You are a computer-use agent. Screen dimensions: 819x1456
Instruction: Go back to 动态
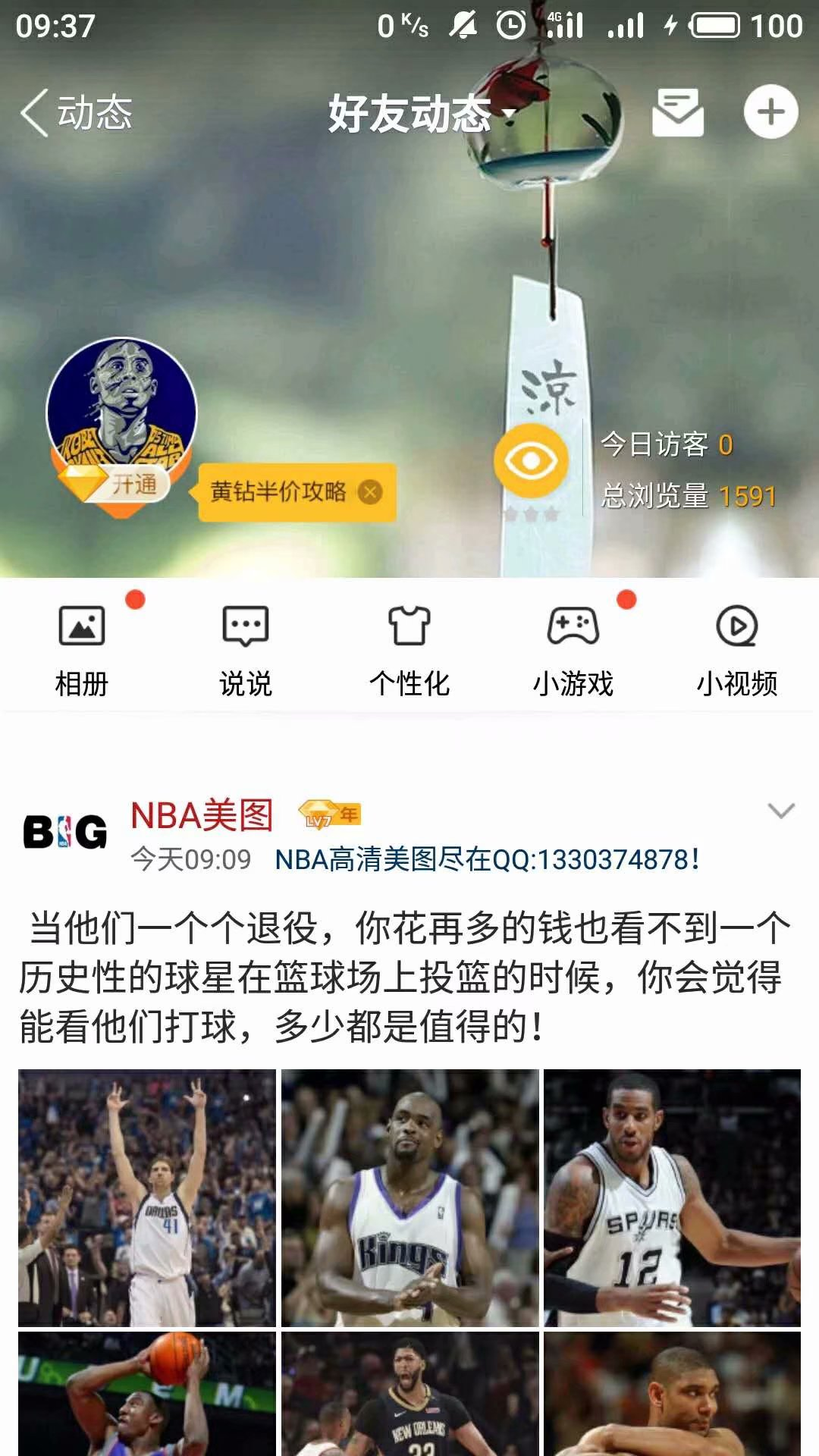(x=76, y=114)
